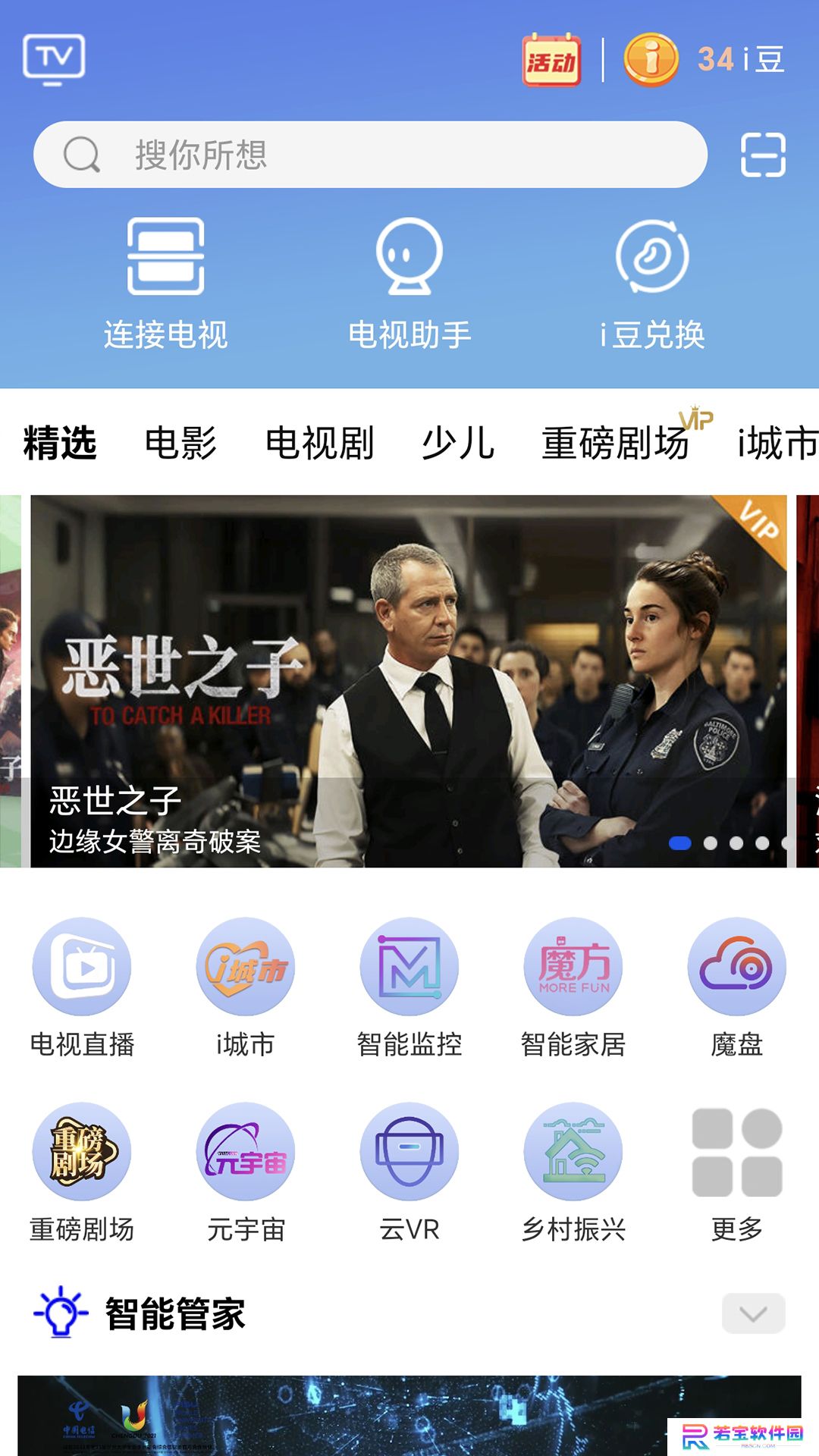The image size is (819, 1456).
Task: Open the scan icon beside search
Action: 763,155
